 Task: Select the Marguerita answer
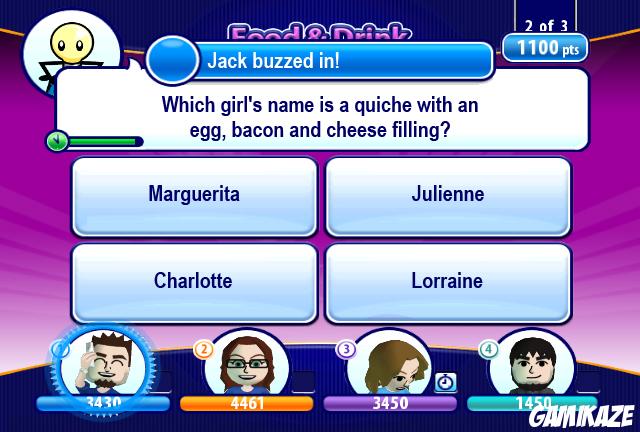point(194,194)
